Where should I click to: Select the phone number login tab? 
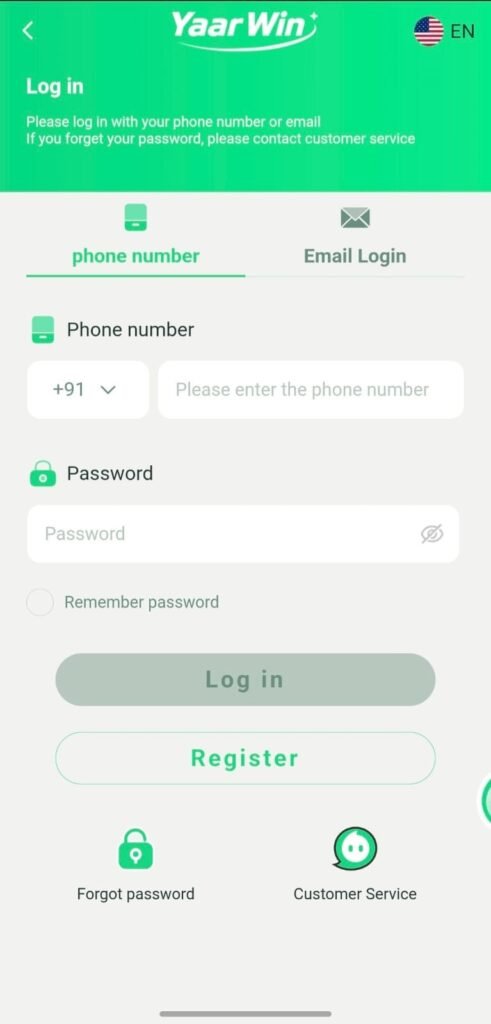[x=136, y=237]
